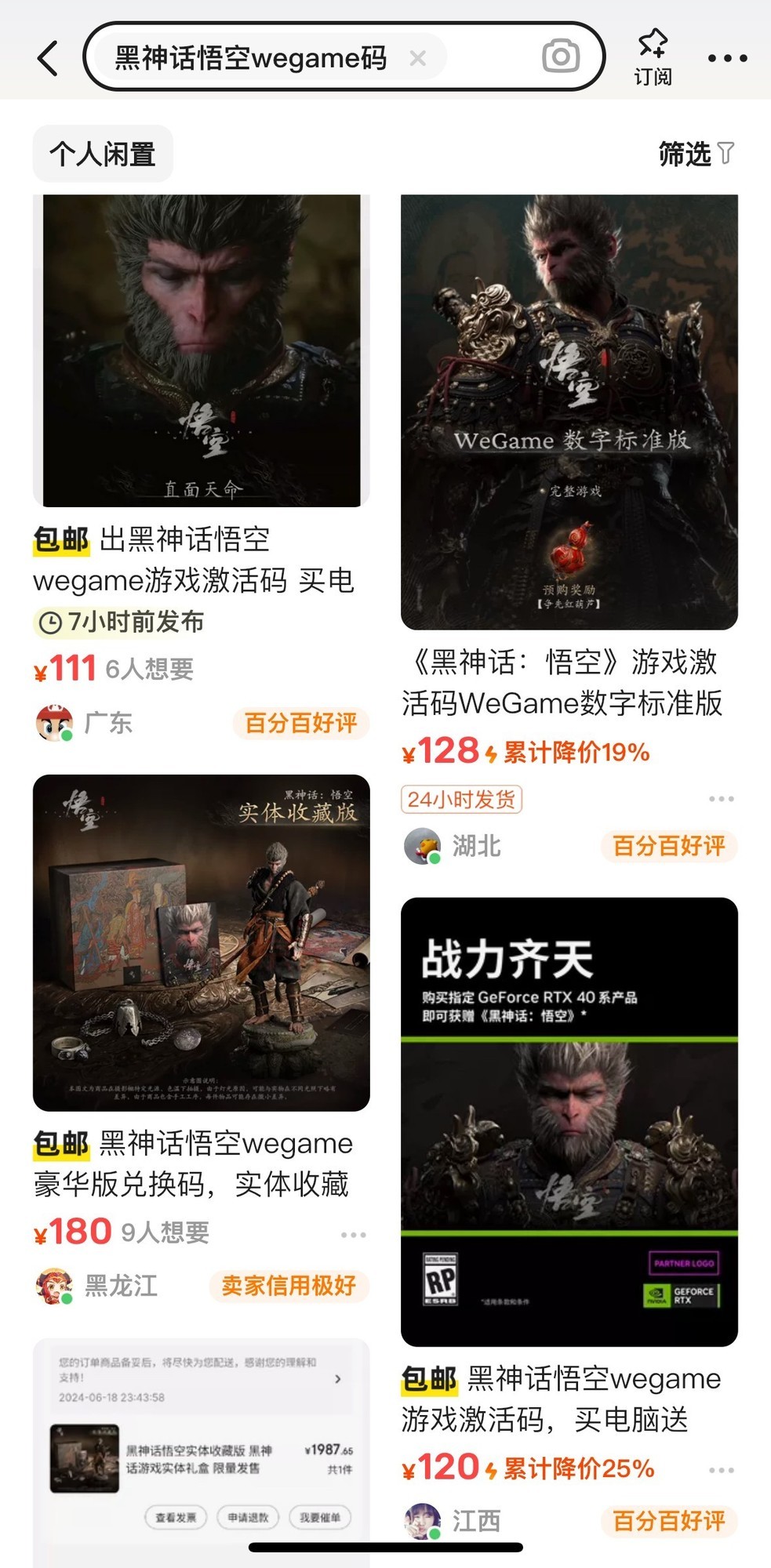This screenshot has width=771, height=1568.
Task: Open more options on the ¥128 listing
Action: (721, 799)
